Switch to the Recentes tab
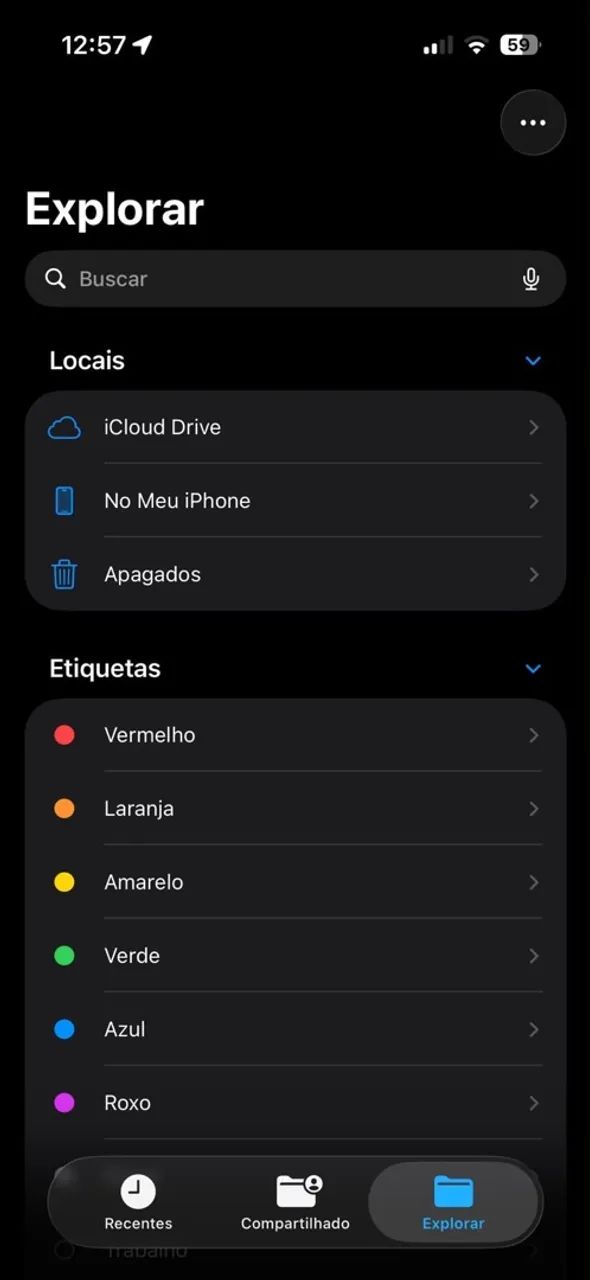 [138, 1202]
